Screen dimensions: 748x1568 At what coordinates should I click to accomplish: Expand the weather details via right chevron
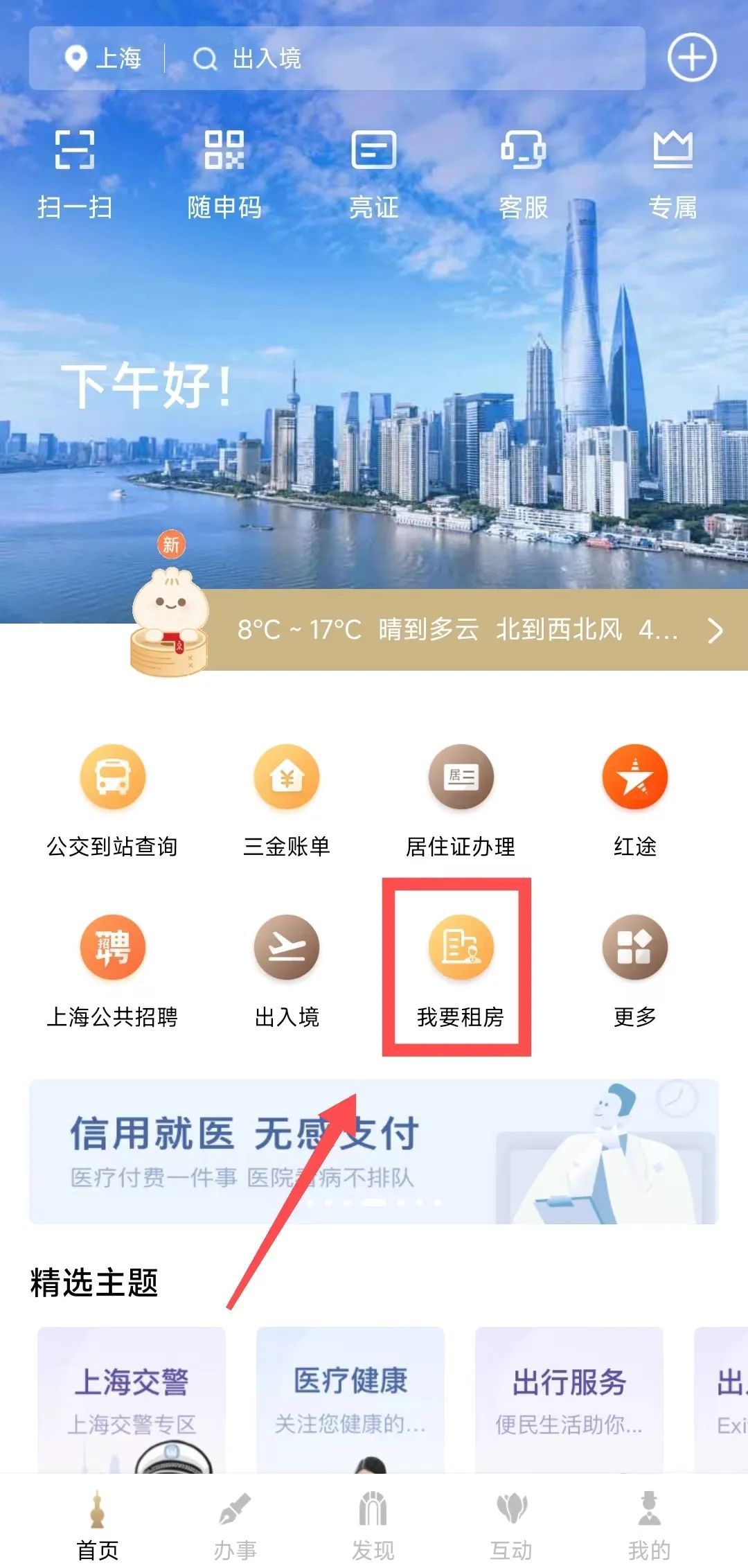tap(715, 632)
